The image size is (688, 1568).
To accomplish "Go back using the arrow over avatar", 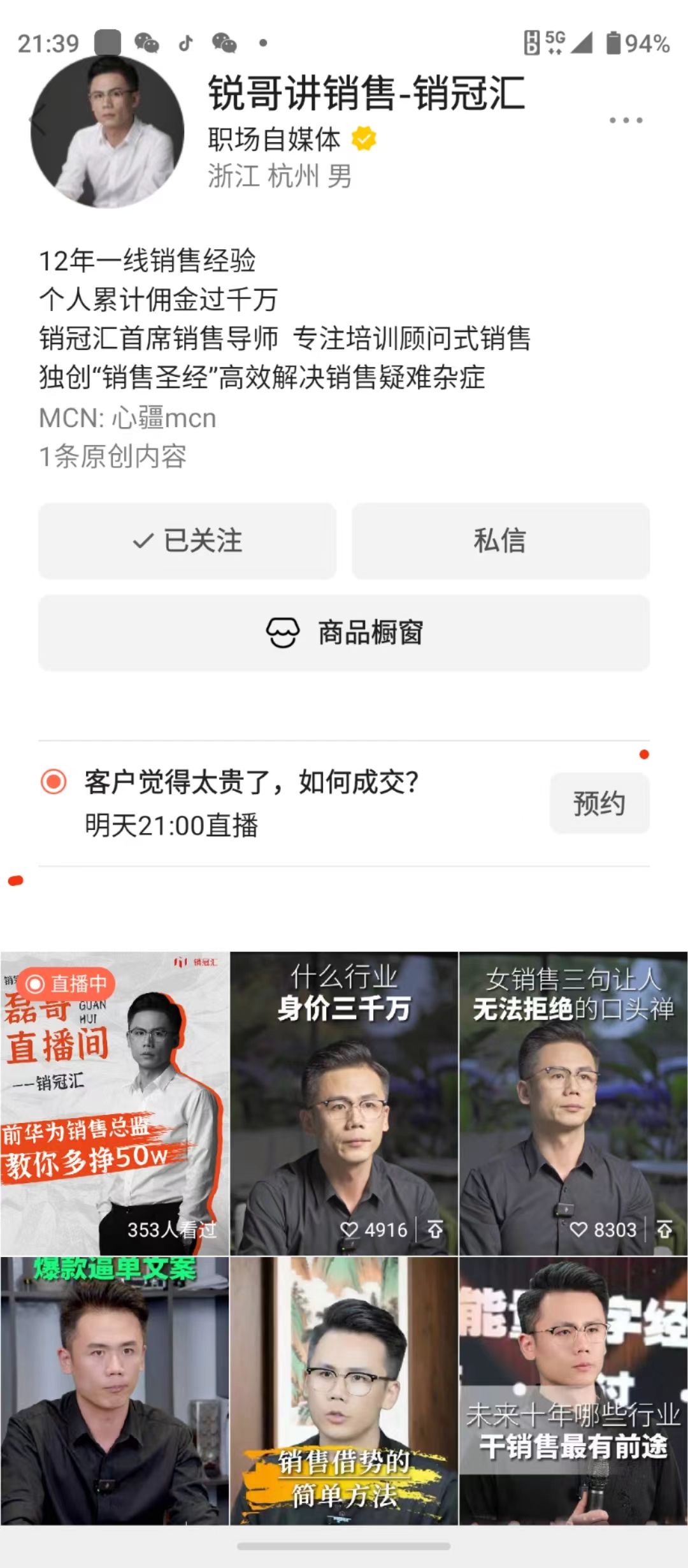I will 37,120.
